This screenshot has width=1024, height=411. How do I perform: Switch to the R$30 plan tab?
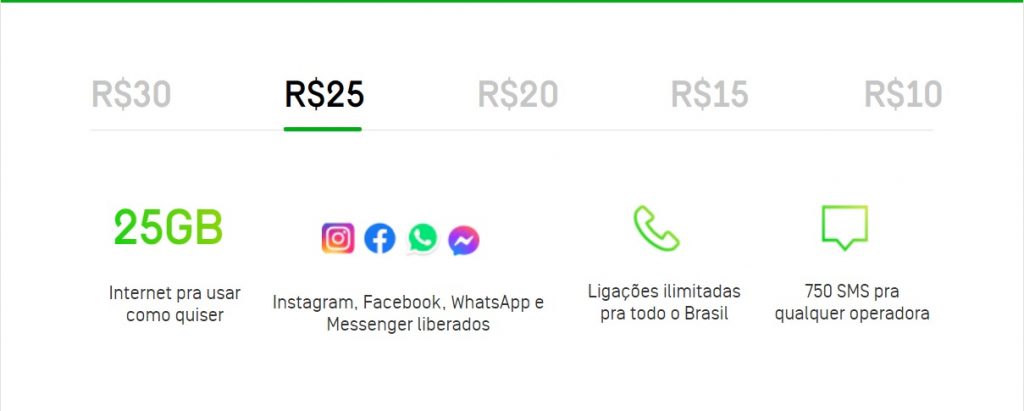[x=131, y=95]
